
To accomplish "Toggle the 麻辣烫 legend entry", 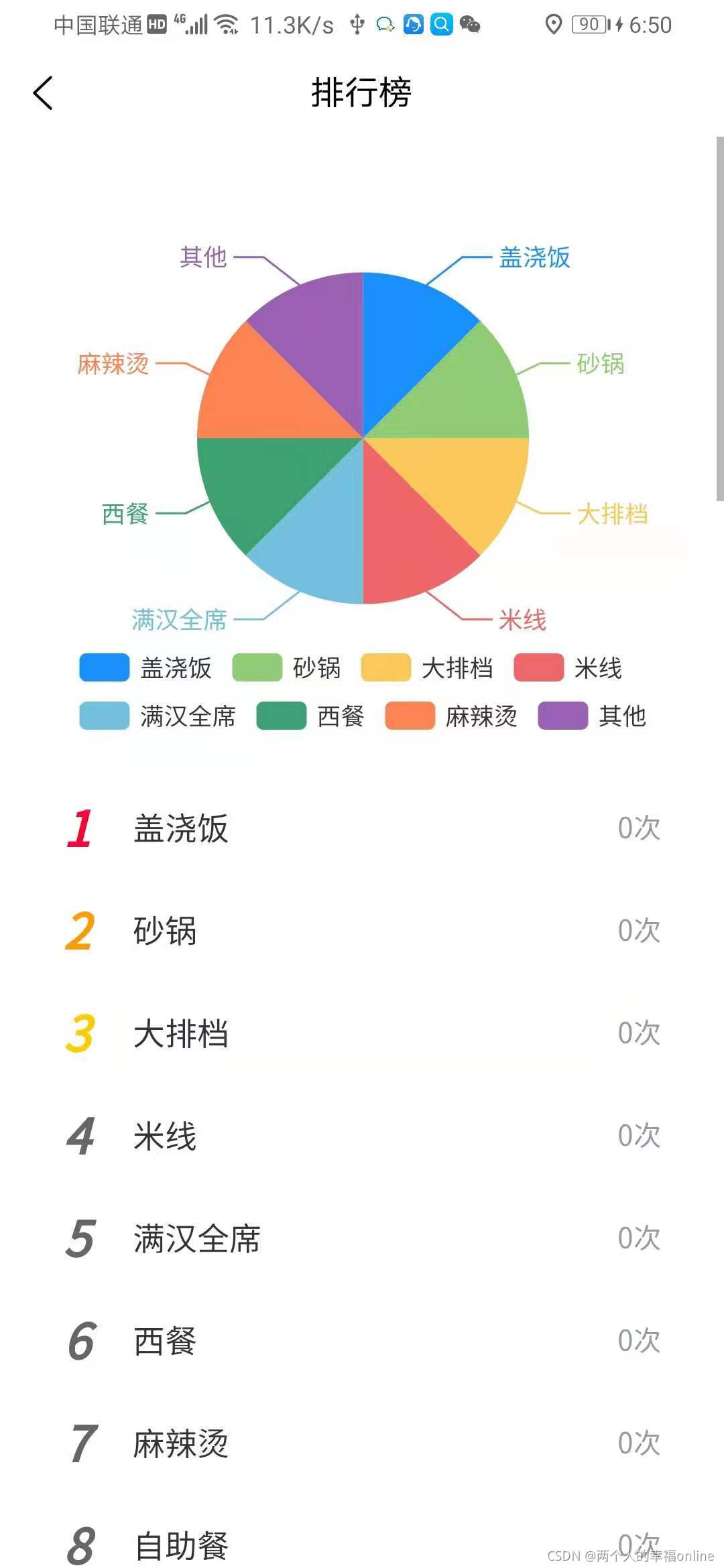I will pos(451,716).
